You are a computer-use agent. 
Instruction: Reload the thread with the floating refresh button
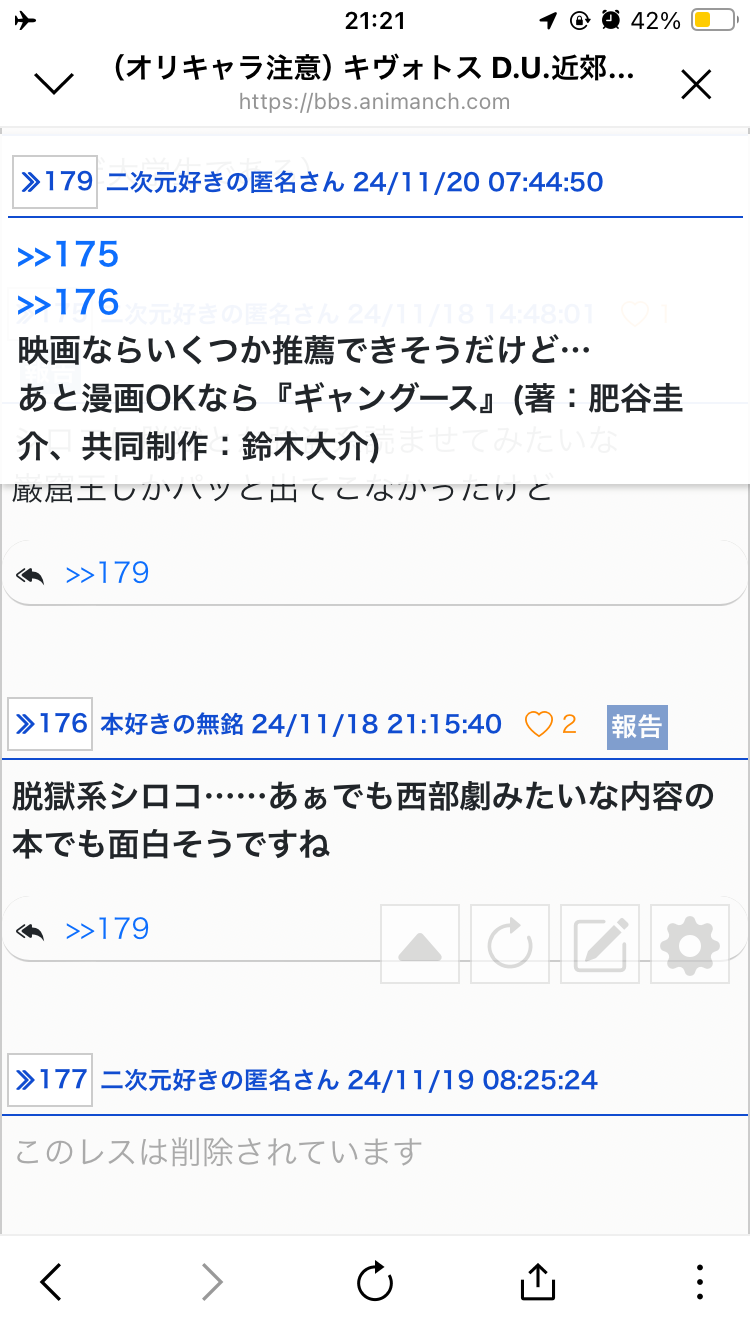pyautogui.click(x=510, y=944)
